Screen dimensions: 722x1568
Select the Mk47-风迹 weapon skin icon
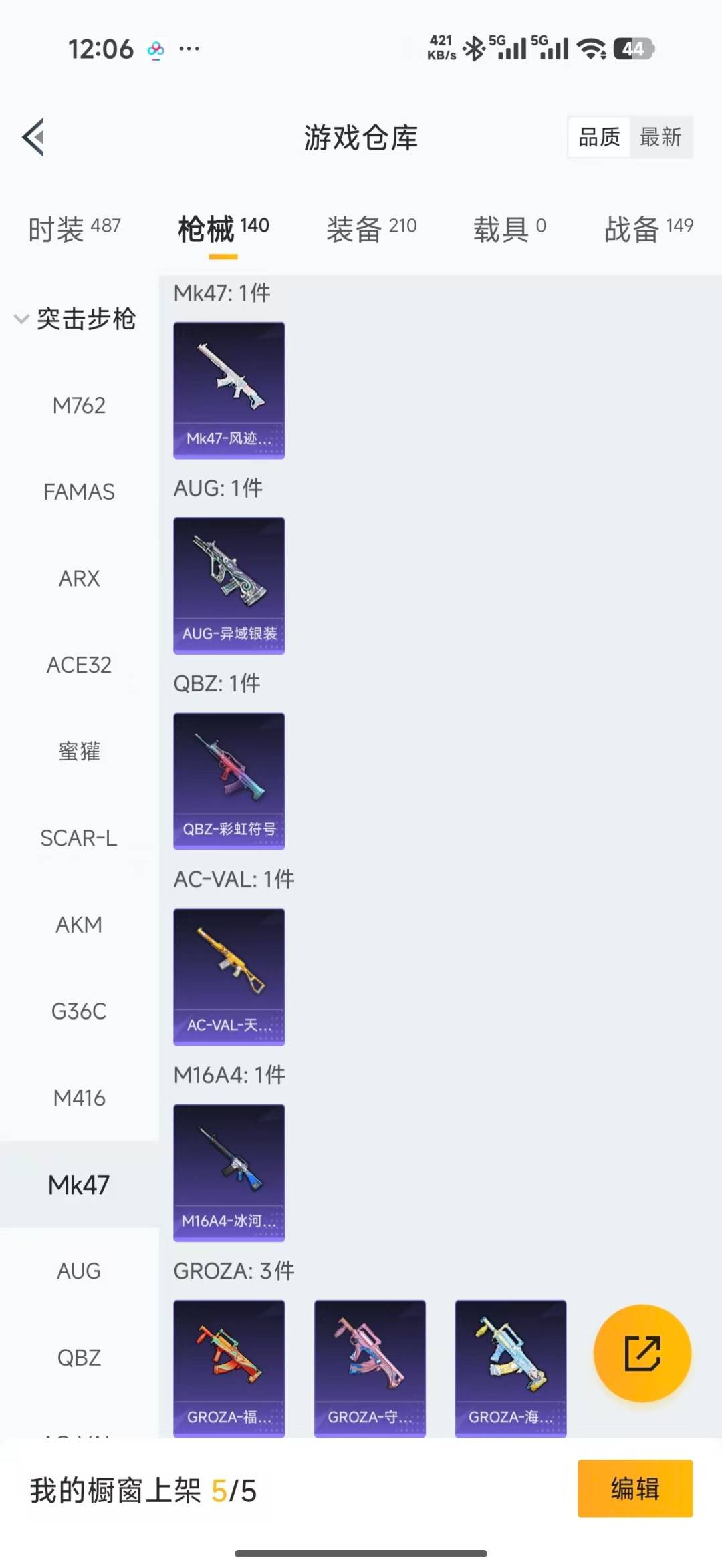click(x=229, y=391)
